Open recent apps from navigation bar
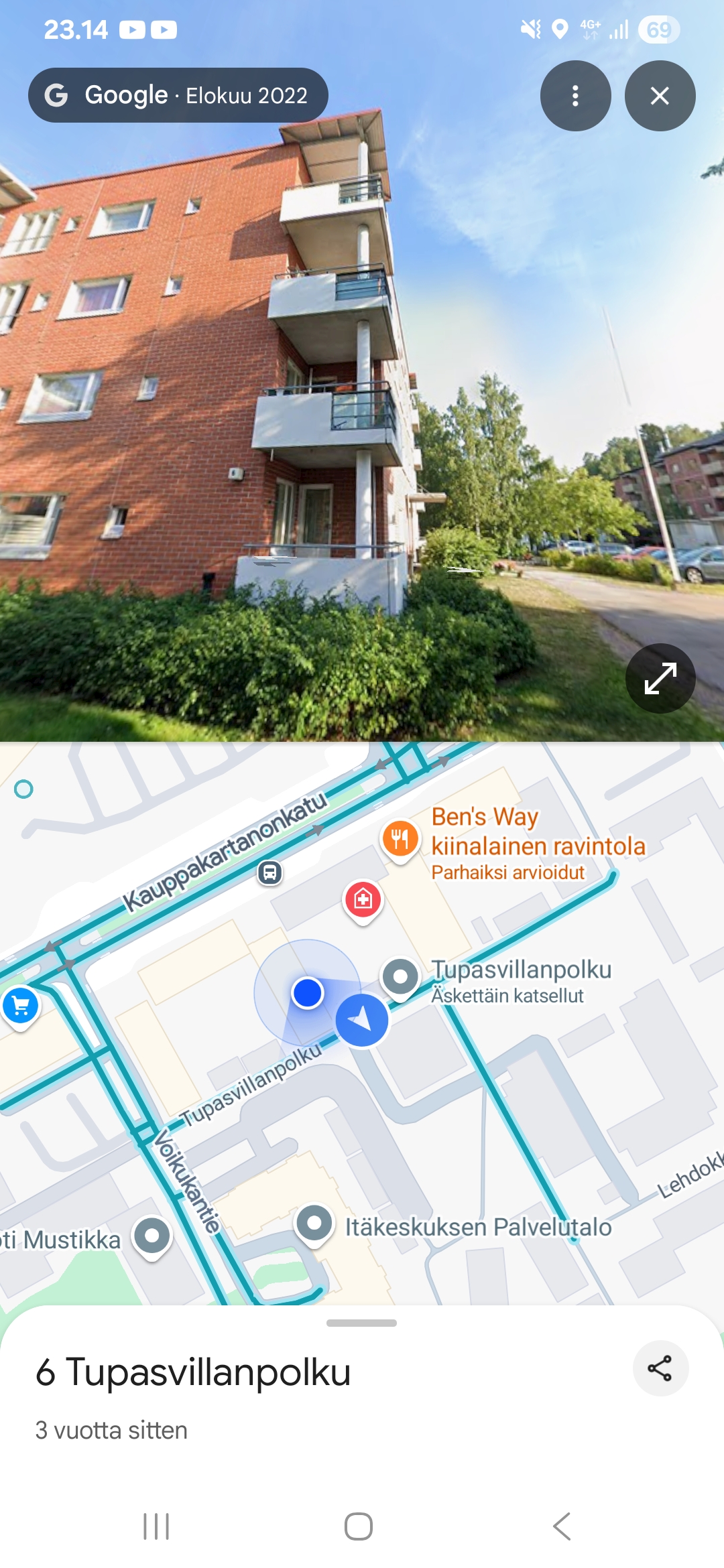This screenshot has width=724, height=1568. (156, 1526)
